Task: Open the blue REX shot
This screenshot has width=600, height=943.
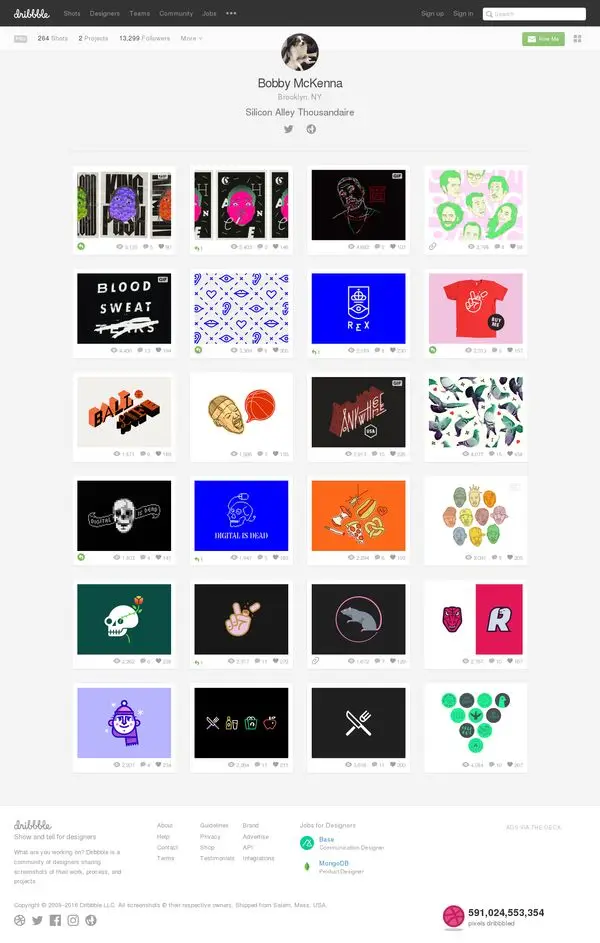Action: [358, 309]
